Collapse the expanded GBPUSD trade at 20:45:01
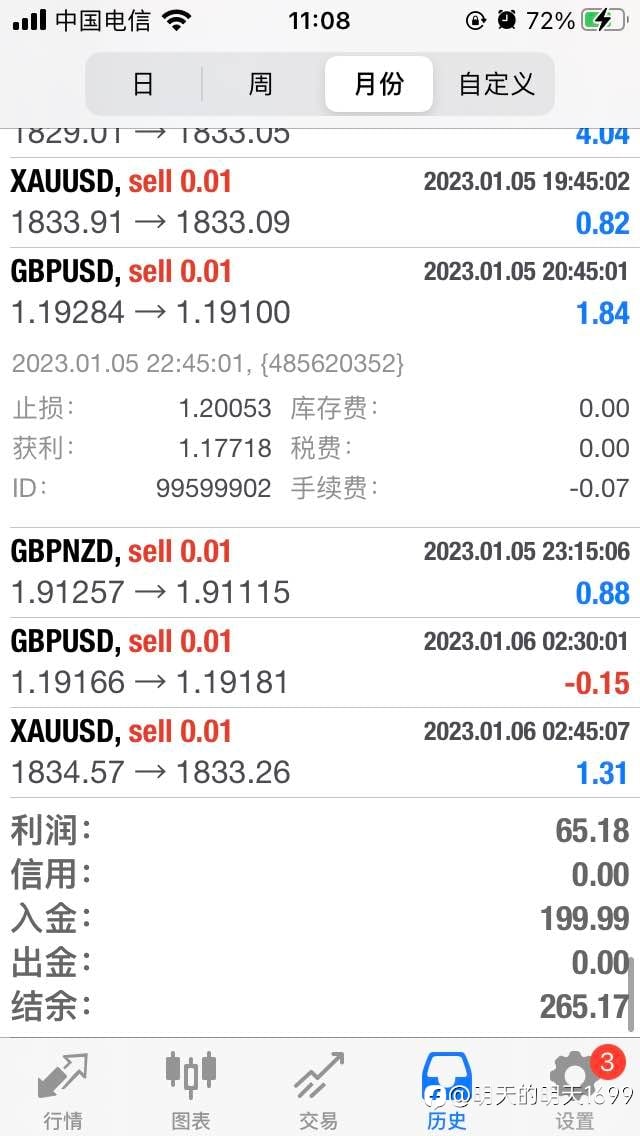 point(320,293)
